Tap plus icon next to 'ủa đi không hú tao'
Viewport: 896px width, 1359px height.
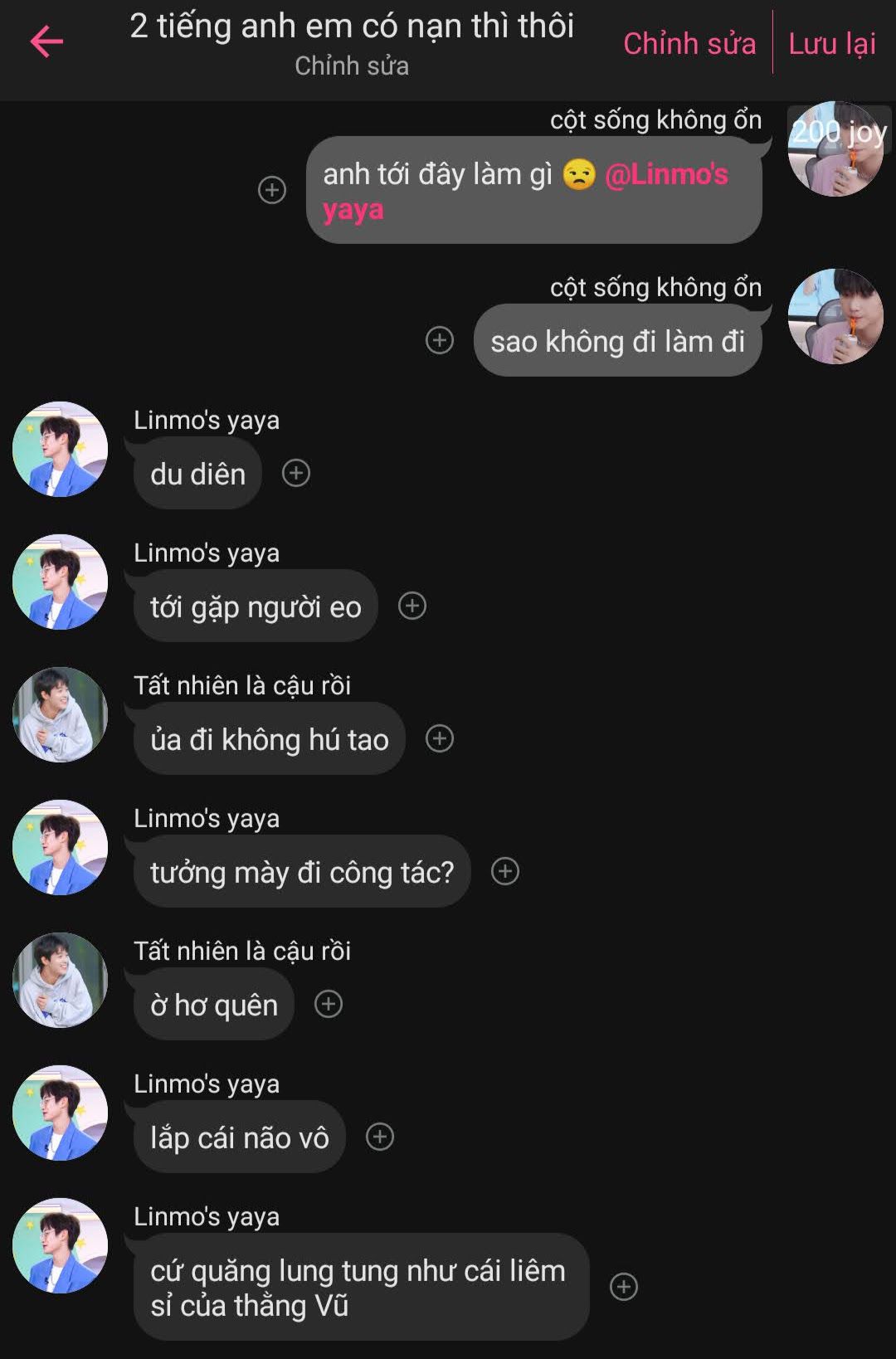coord(440,738)
